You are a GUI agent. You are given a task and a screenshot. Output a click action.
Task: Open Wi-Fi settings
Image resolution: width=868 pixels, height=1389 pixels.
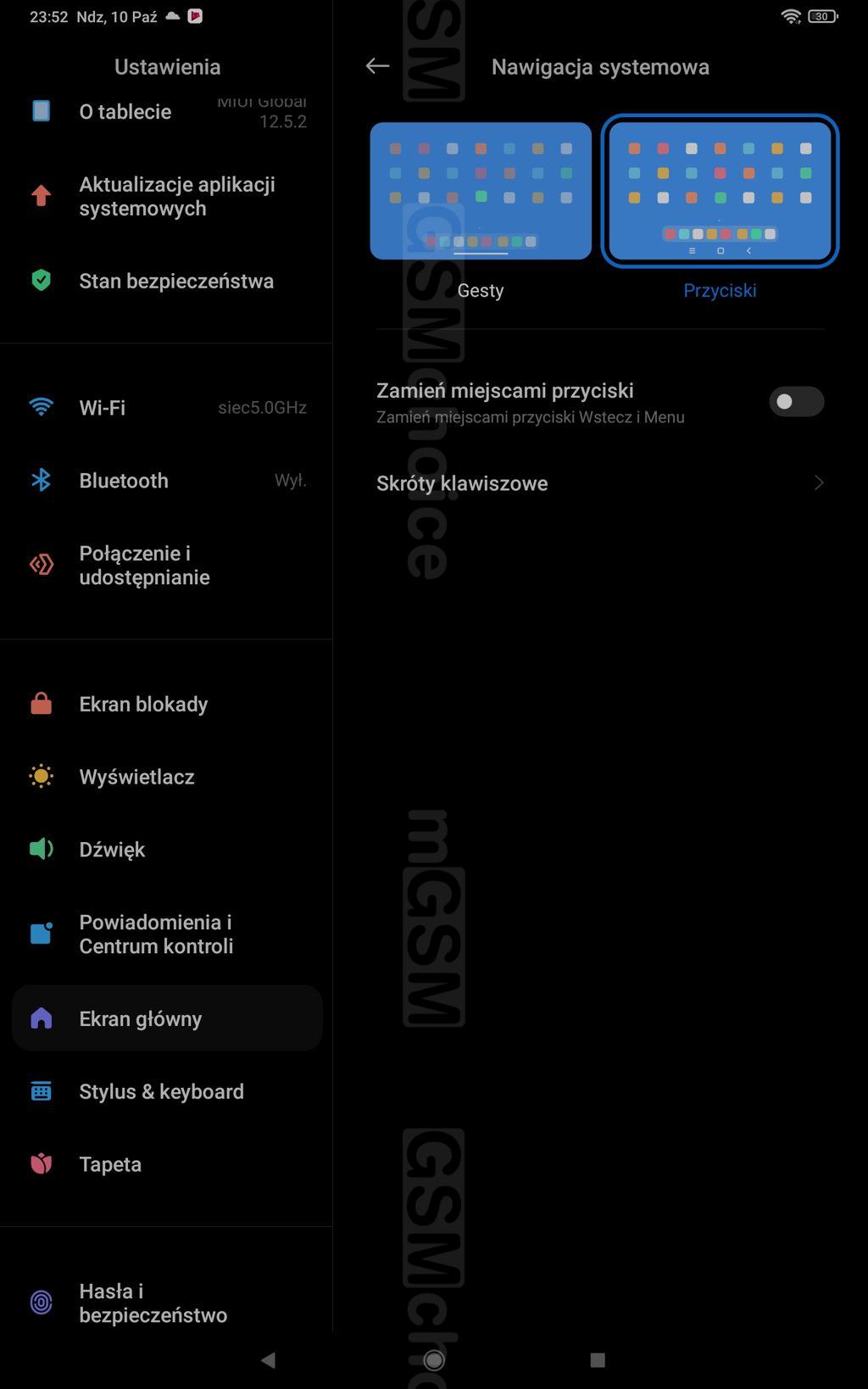[x=167, y=408]
